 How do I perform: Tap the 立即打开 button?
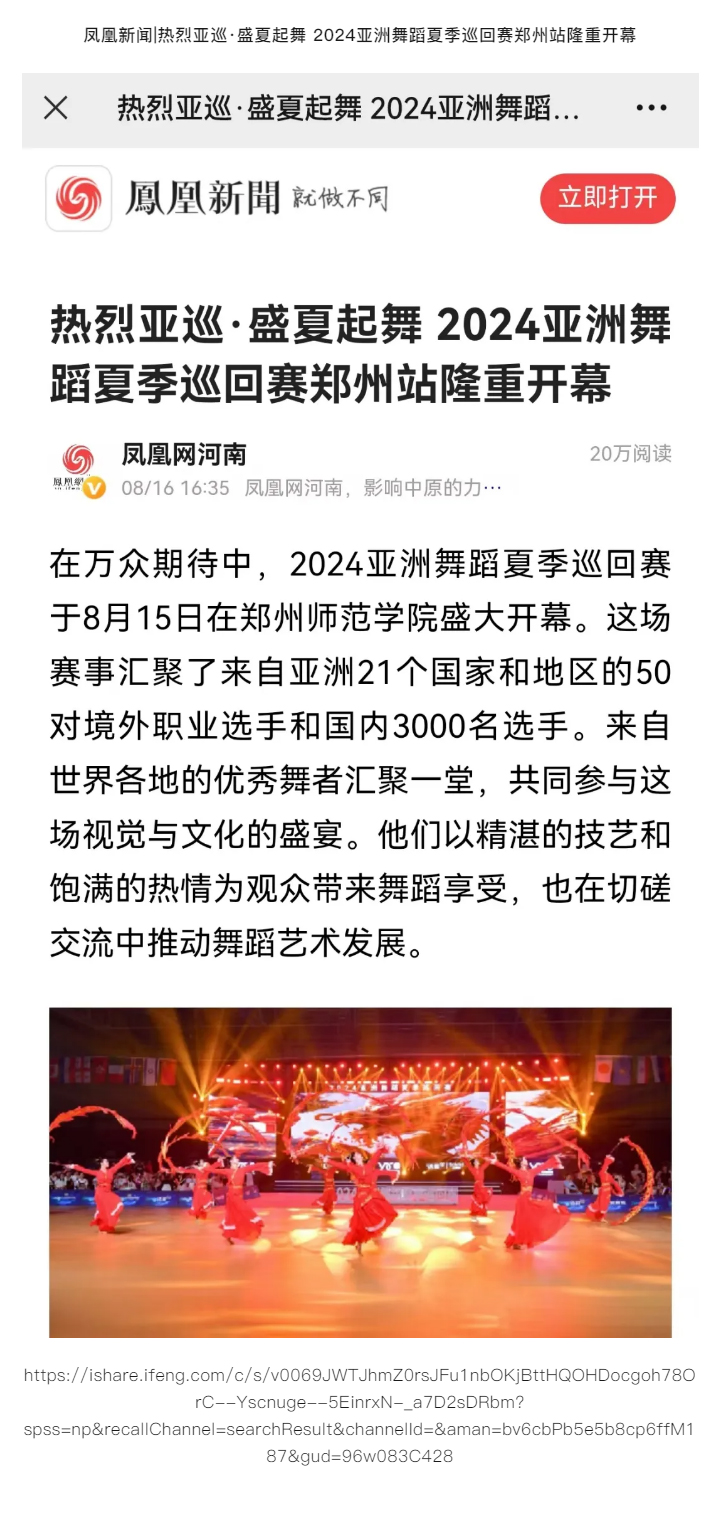click(607, 198)
